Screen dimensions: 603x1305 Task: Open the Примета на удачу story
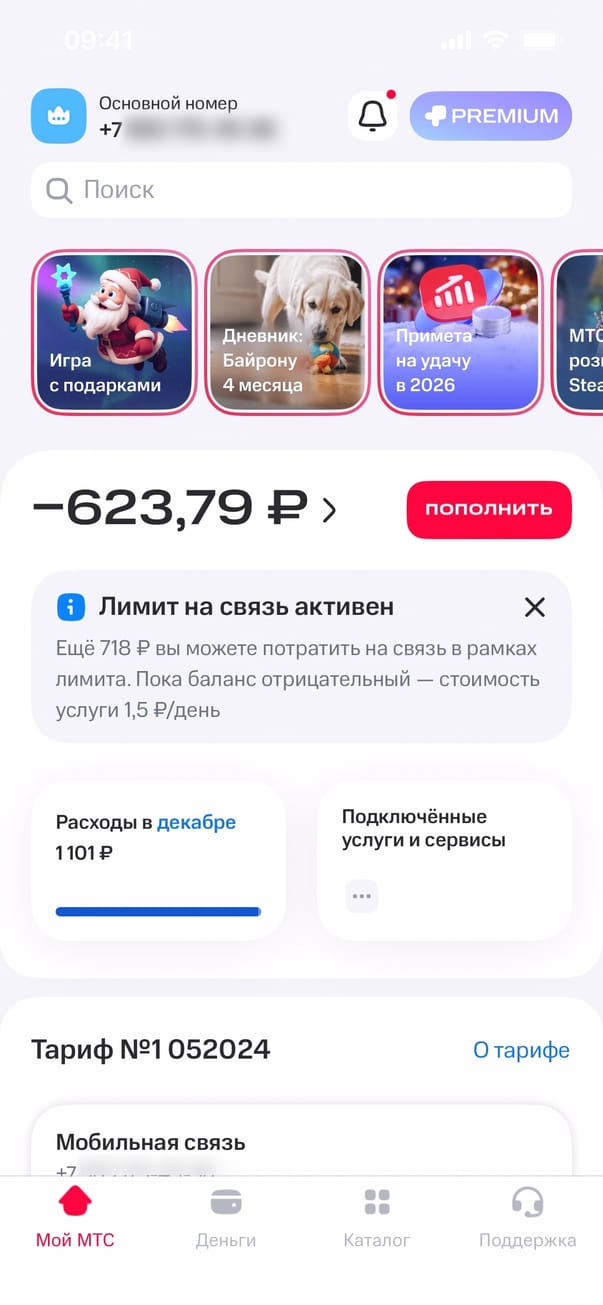tap(460, 332)
